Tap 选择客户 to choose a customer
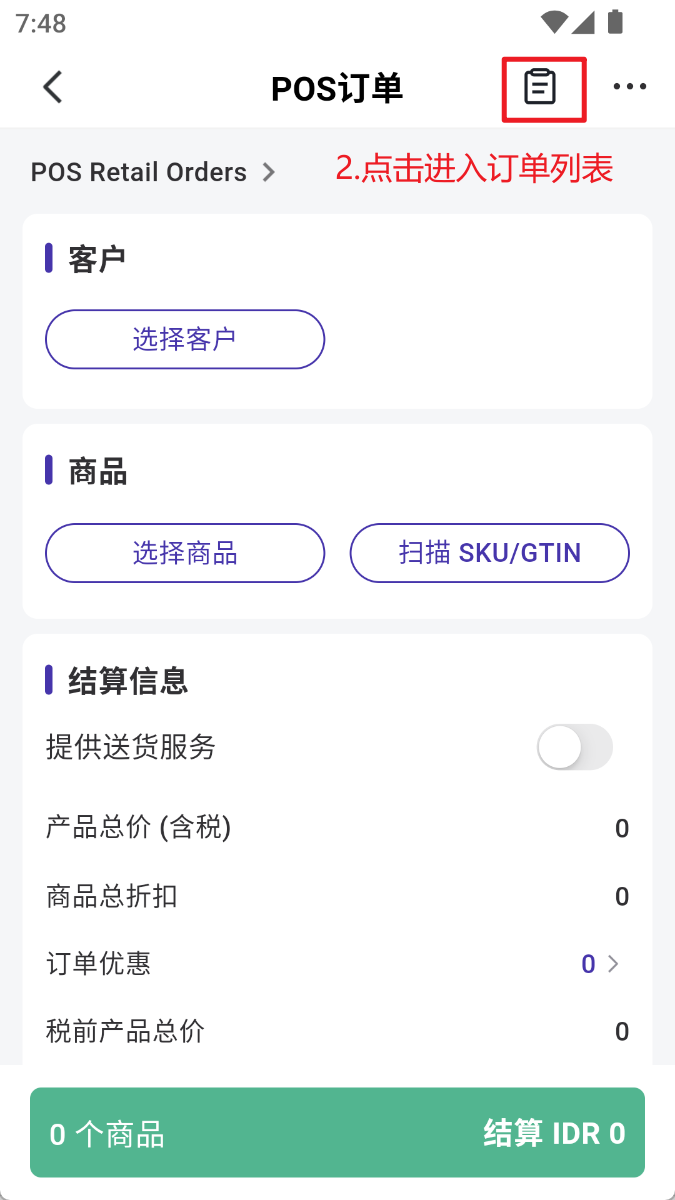 click(185, 340)
